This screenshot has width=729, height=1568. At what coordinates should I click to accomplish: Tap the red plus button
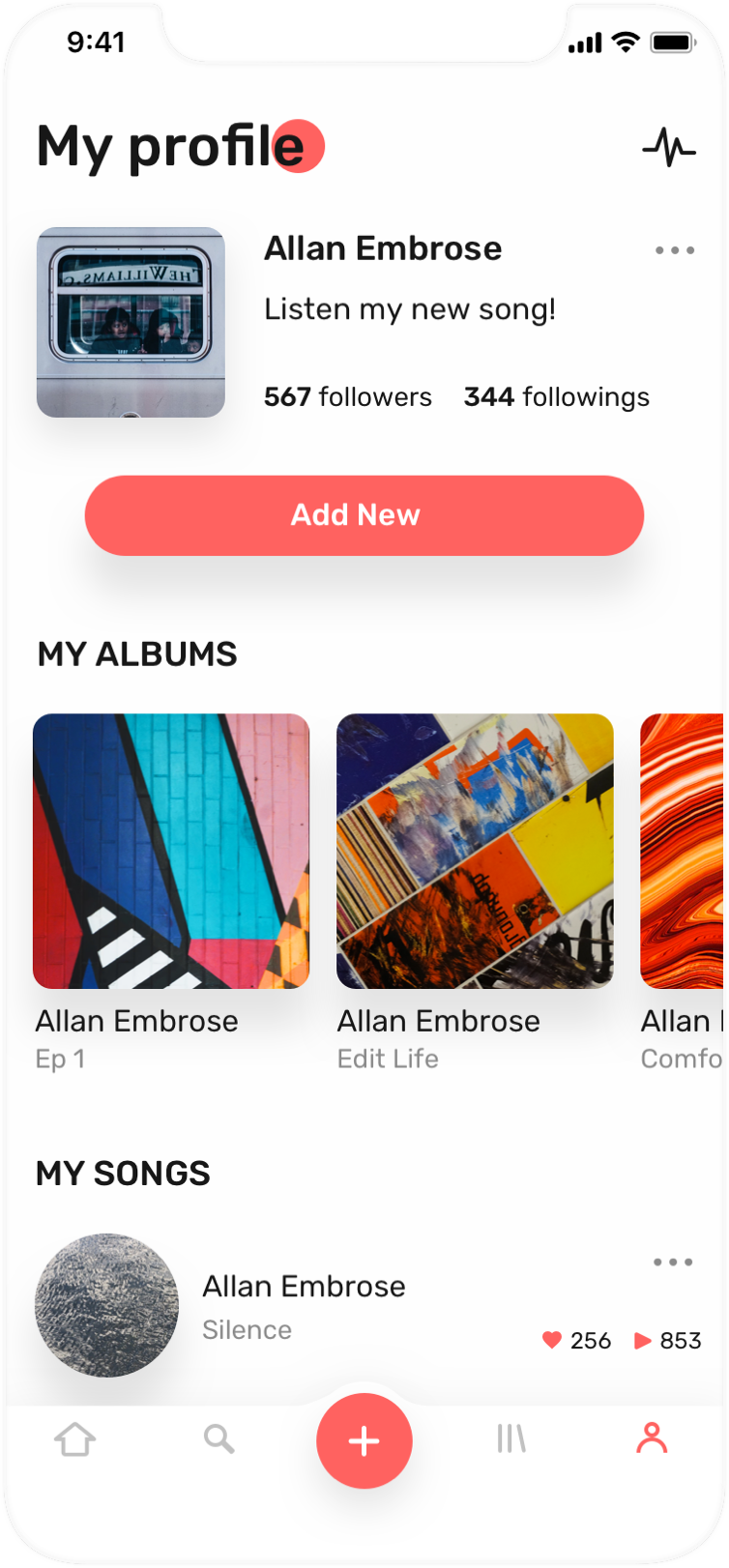point(364,1440)
